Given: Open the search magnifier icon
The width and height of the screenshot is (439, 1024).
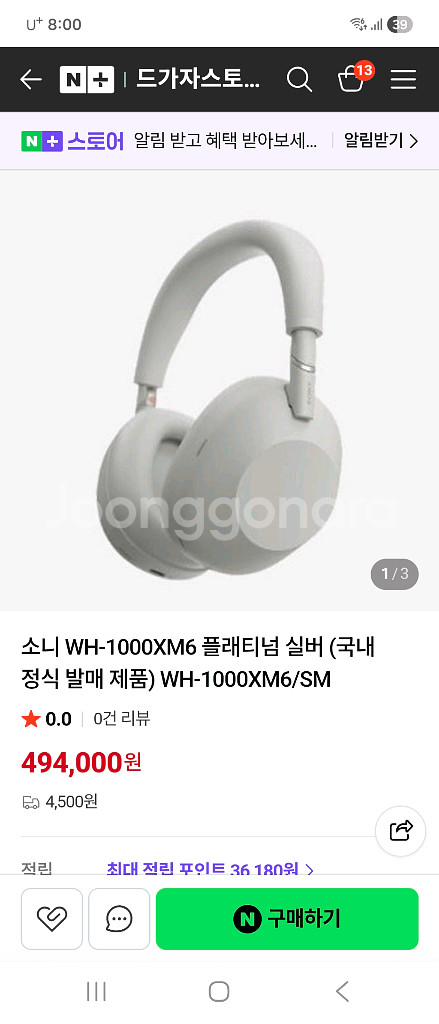Looking at the screenshot, I should 299,80.
